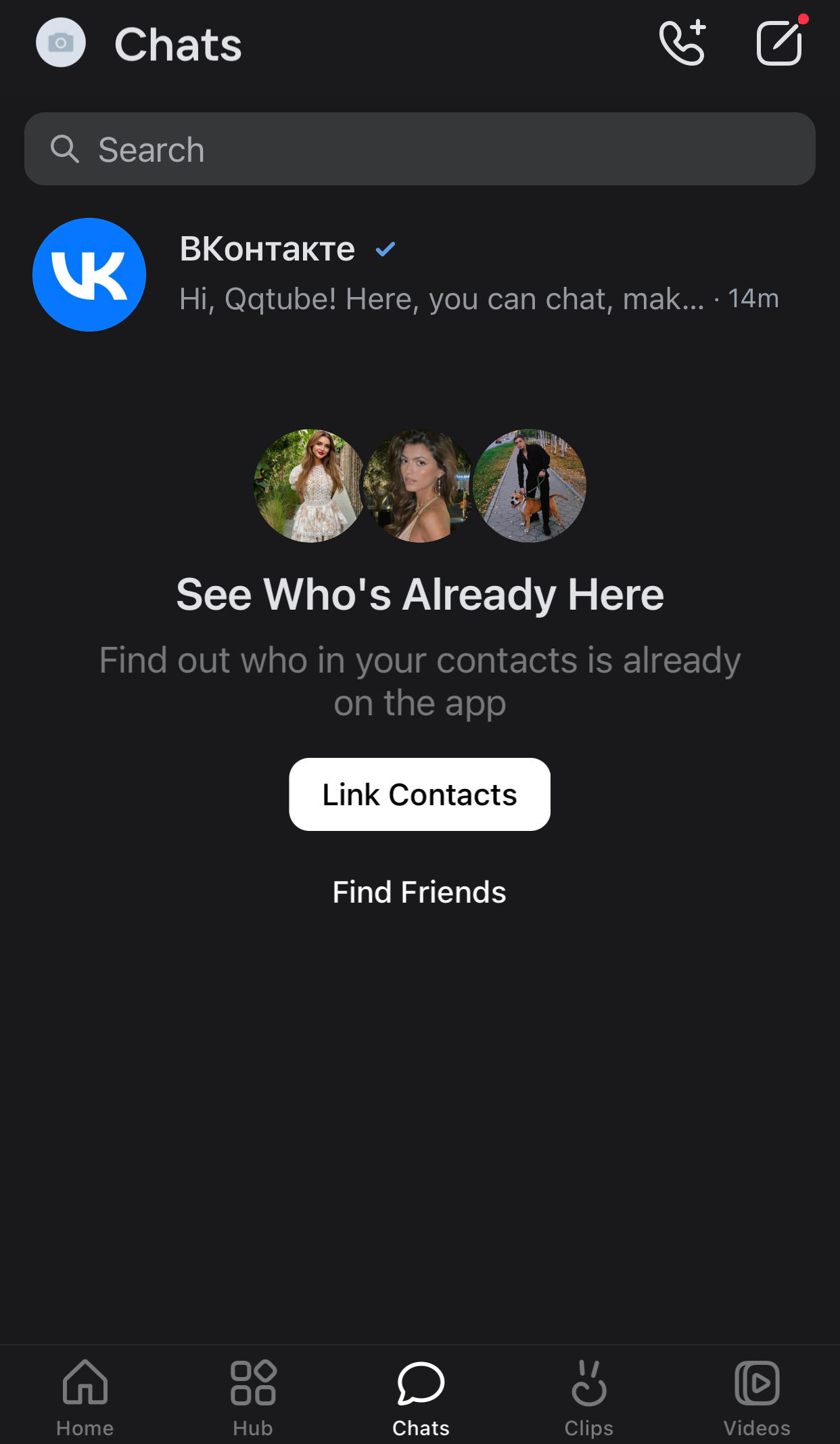Tap the magnifying glass in the search bar
The height and width of the screenshot is (1444, 840).
[x=65, y=149]
